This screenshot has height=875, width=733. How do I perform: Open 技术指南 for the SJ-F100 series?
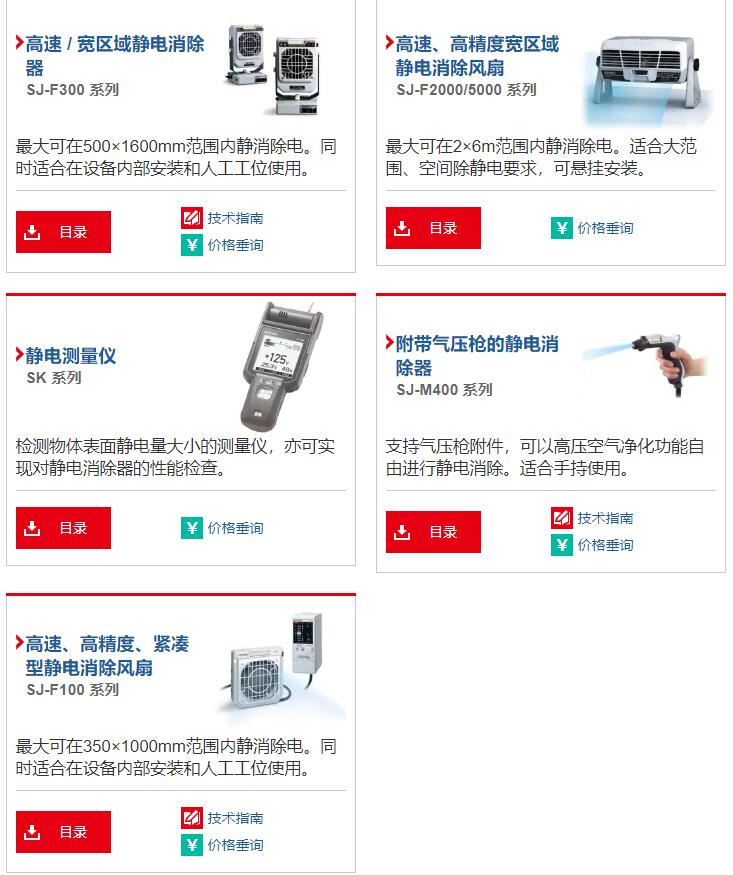tap(234, 818)
